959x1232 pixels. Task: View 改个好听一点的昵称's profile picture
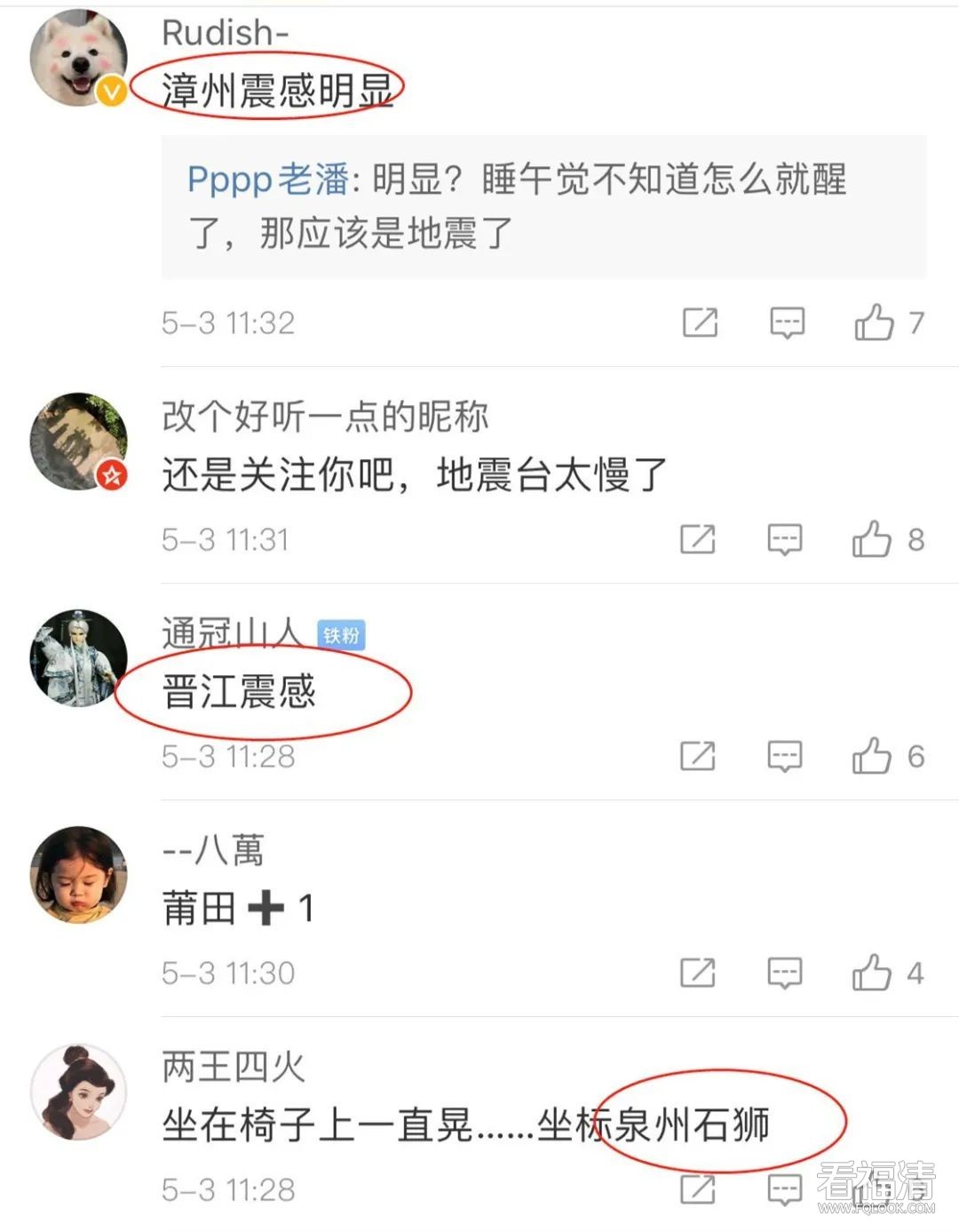pos(78,441)
